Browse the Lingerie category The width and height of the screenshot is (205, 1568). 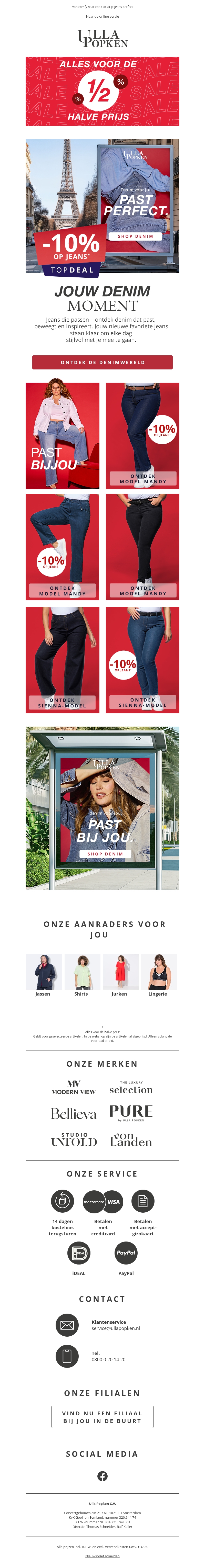(158, 975)
